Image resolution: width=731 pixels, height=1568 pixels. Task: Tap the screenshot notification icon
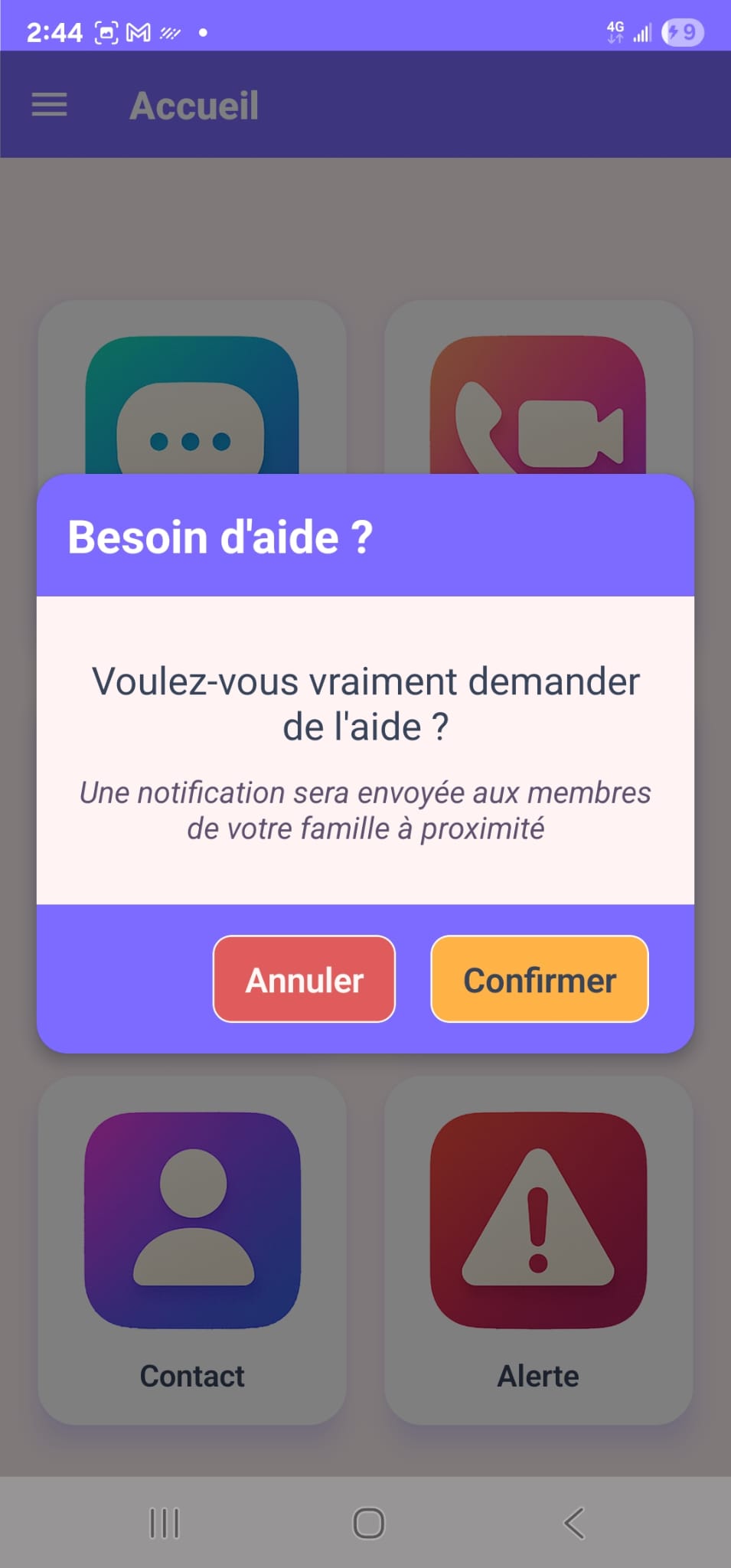tap(106, 31)
